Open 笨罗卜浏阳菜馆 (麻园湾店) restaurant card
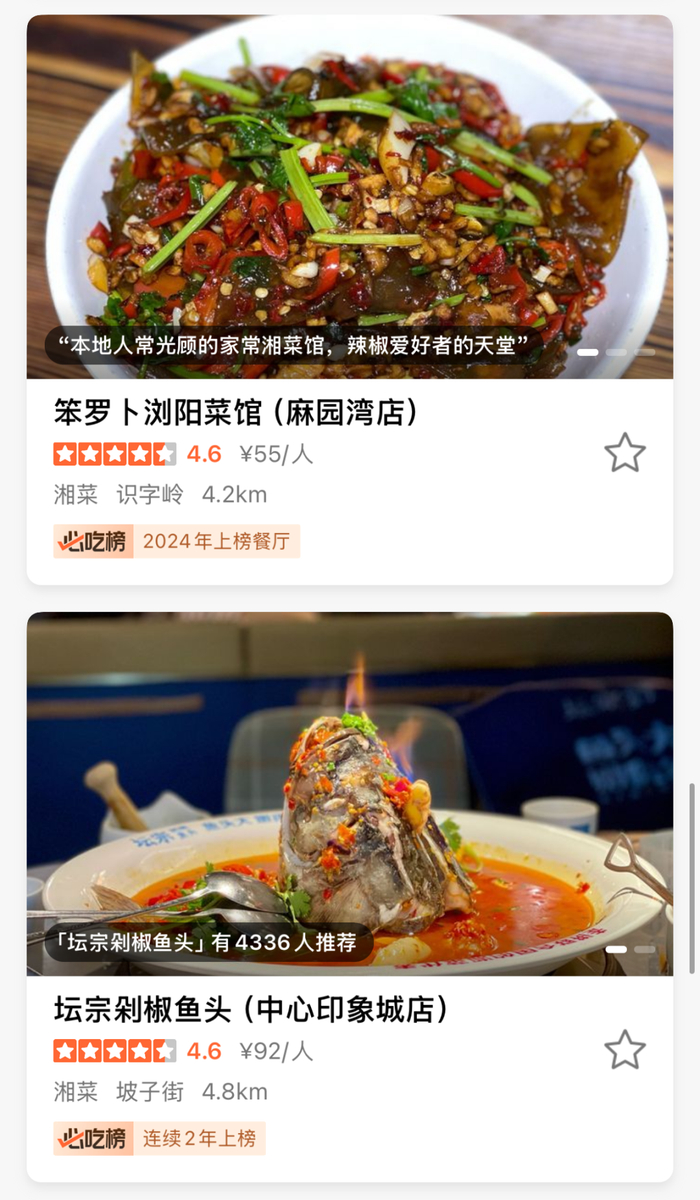 [x=236, y=413]
